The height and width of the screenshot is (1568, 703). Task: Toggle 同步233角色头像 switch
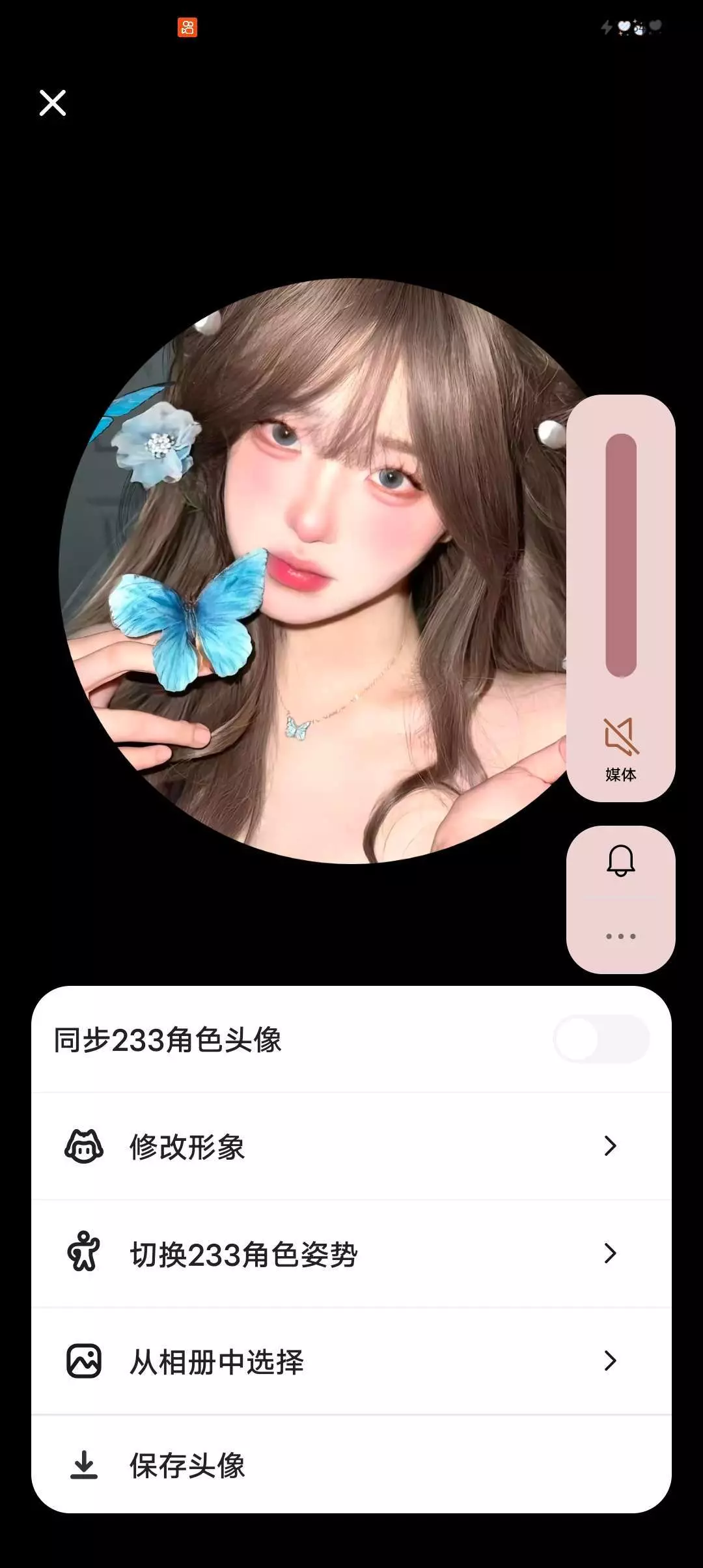click(x=601, y=1039)
